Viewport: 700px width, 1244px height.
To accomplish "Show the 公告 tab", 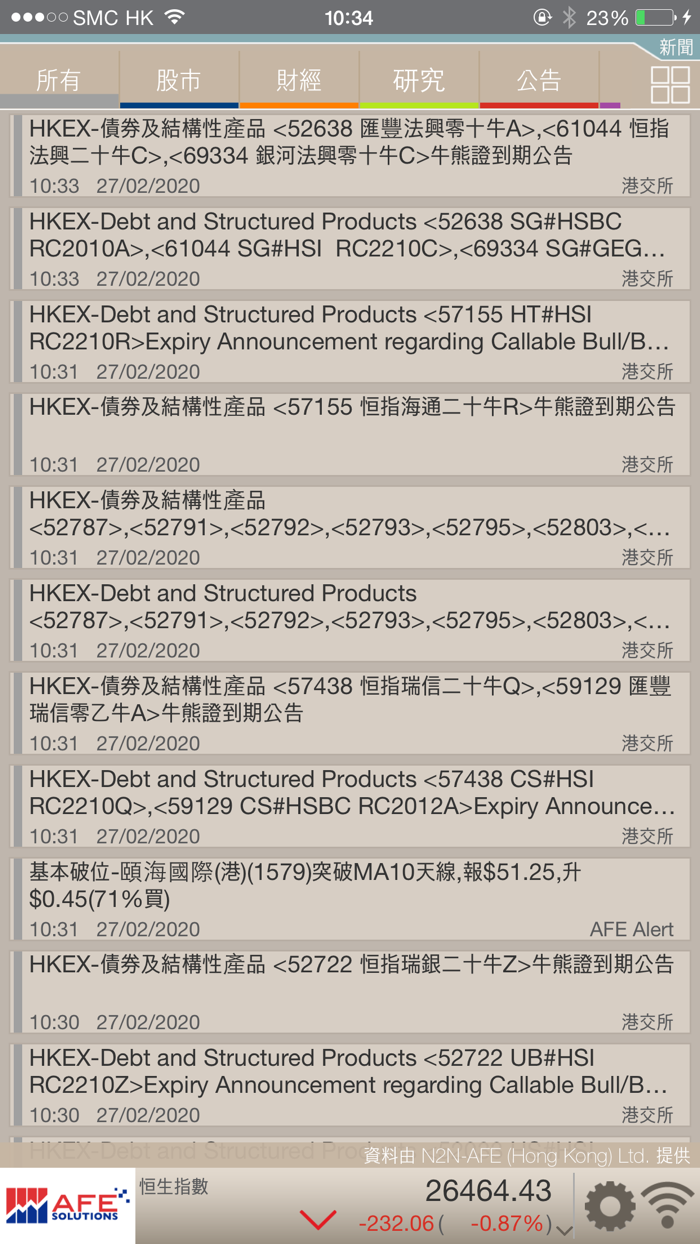I will coord(539,80).
